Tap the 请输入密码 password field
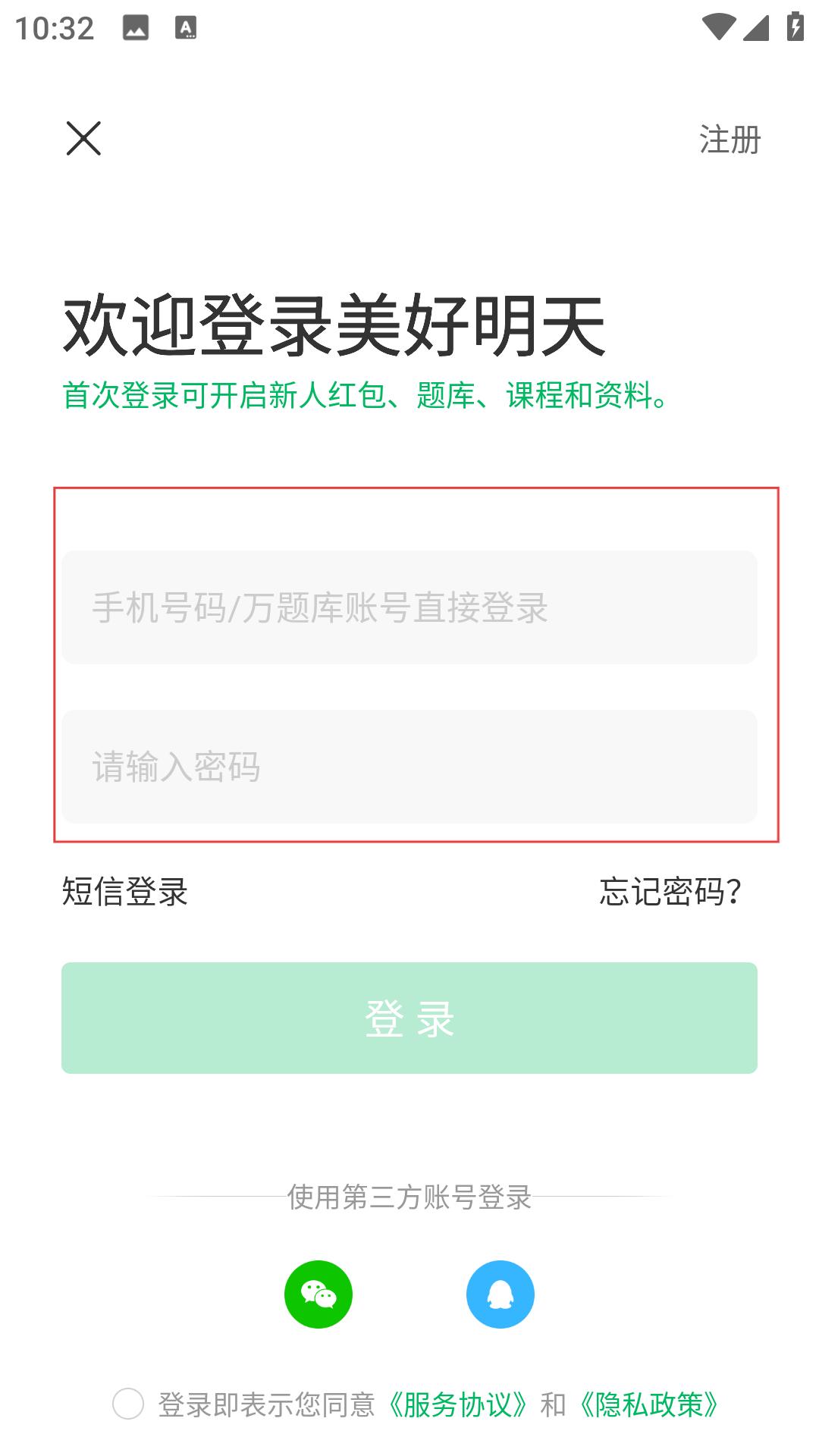Screen dimensions: 819x1456 click(409, 767)
